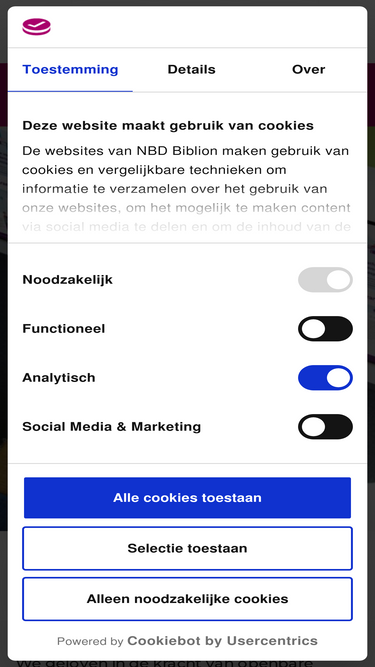Open the Over tab
Image resolution: width=375 pixels, height=667 pixels.
308,70
